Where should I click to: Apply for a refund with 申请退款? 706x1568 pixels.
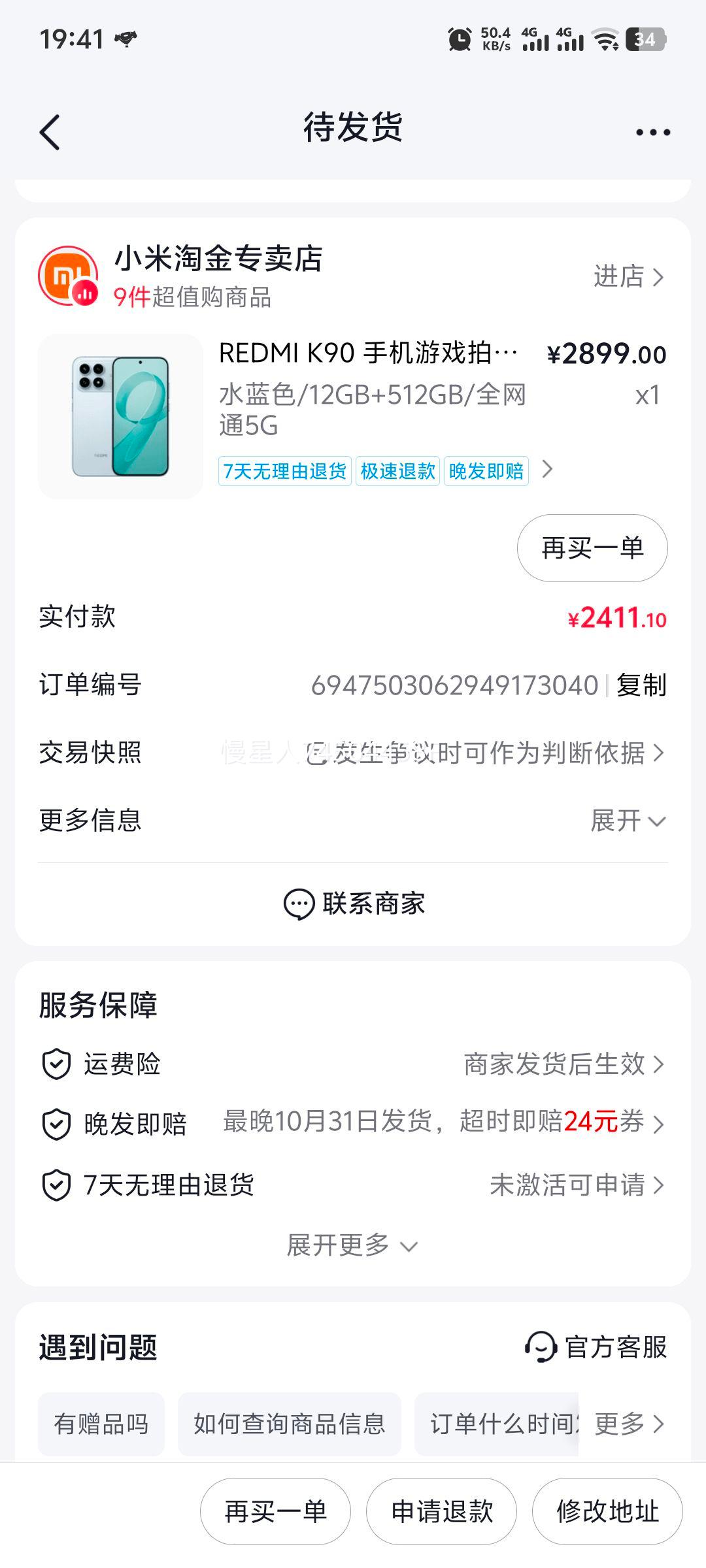[441, 1512]
